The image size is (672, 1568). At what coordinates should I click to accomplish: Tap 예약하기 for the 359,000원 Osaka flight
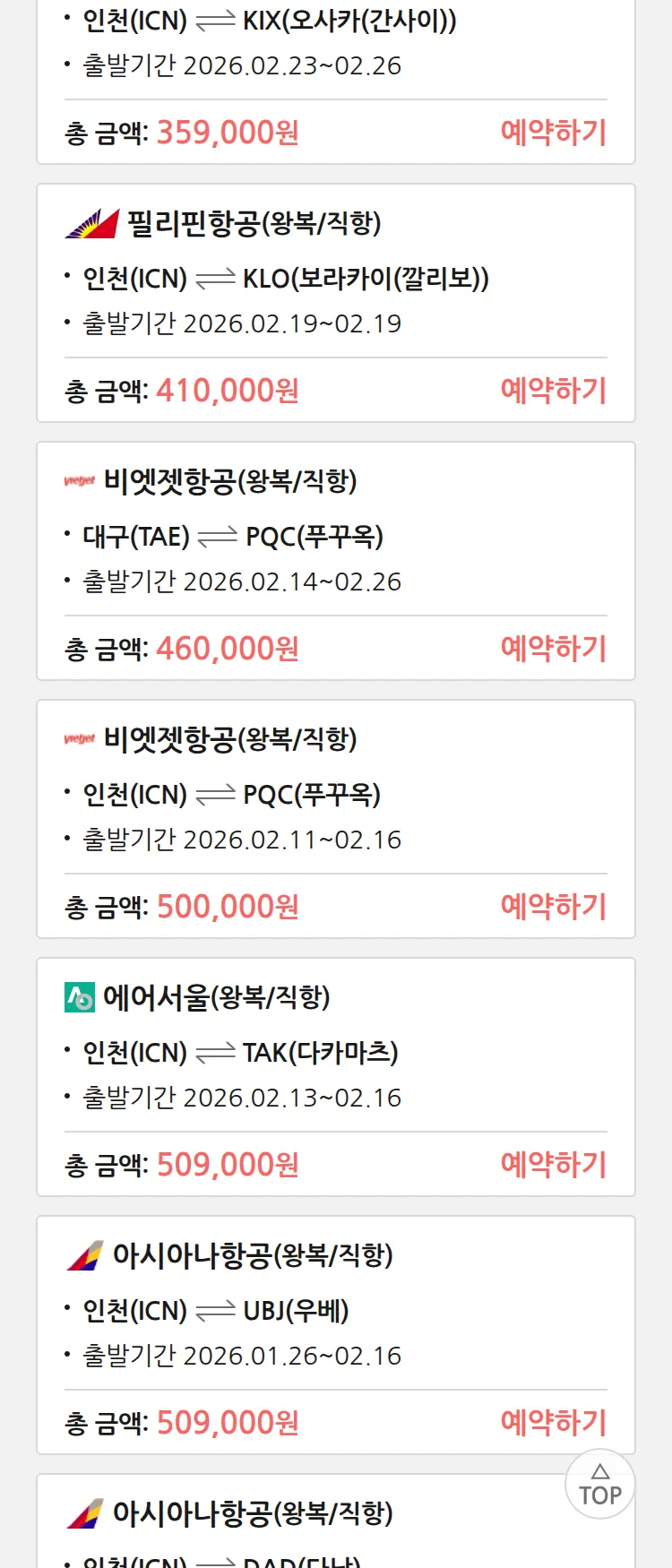click(x=553, y=133)
